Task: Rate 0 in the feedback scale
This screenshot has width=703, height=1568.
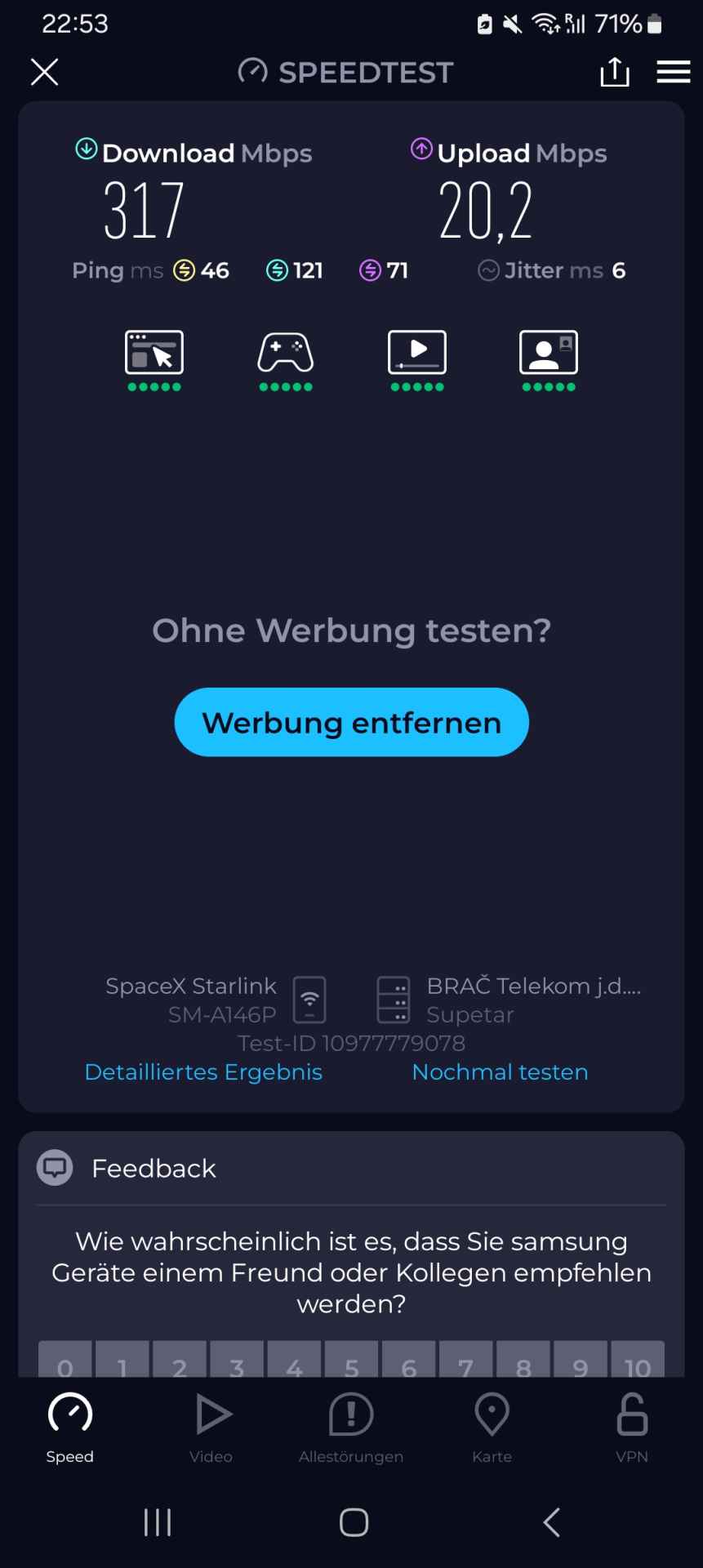Action: (x=65, y=1359)
